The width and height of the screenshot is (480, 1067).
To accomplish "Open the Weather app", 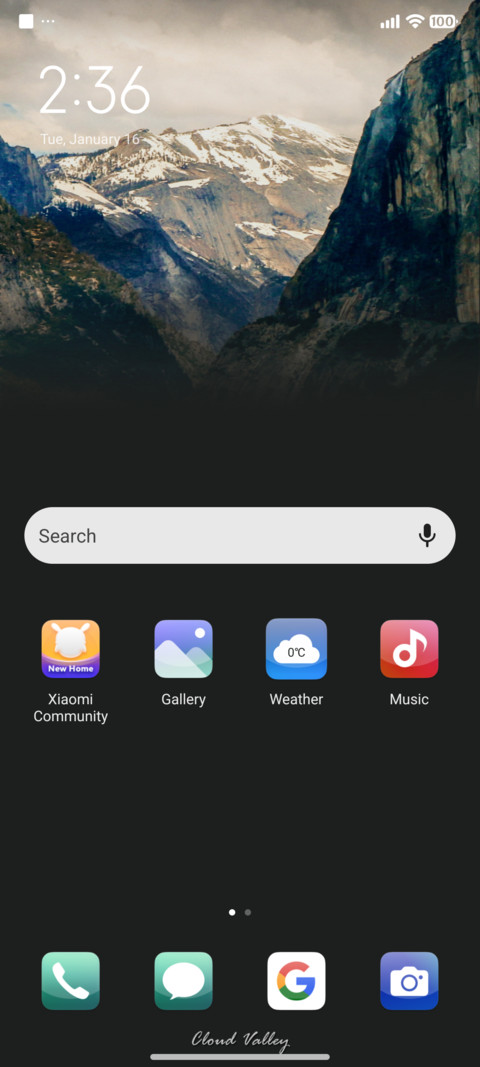I will [x=296, y=649].
